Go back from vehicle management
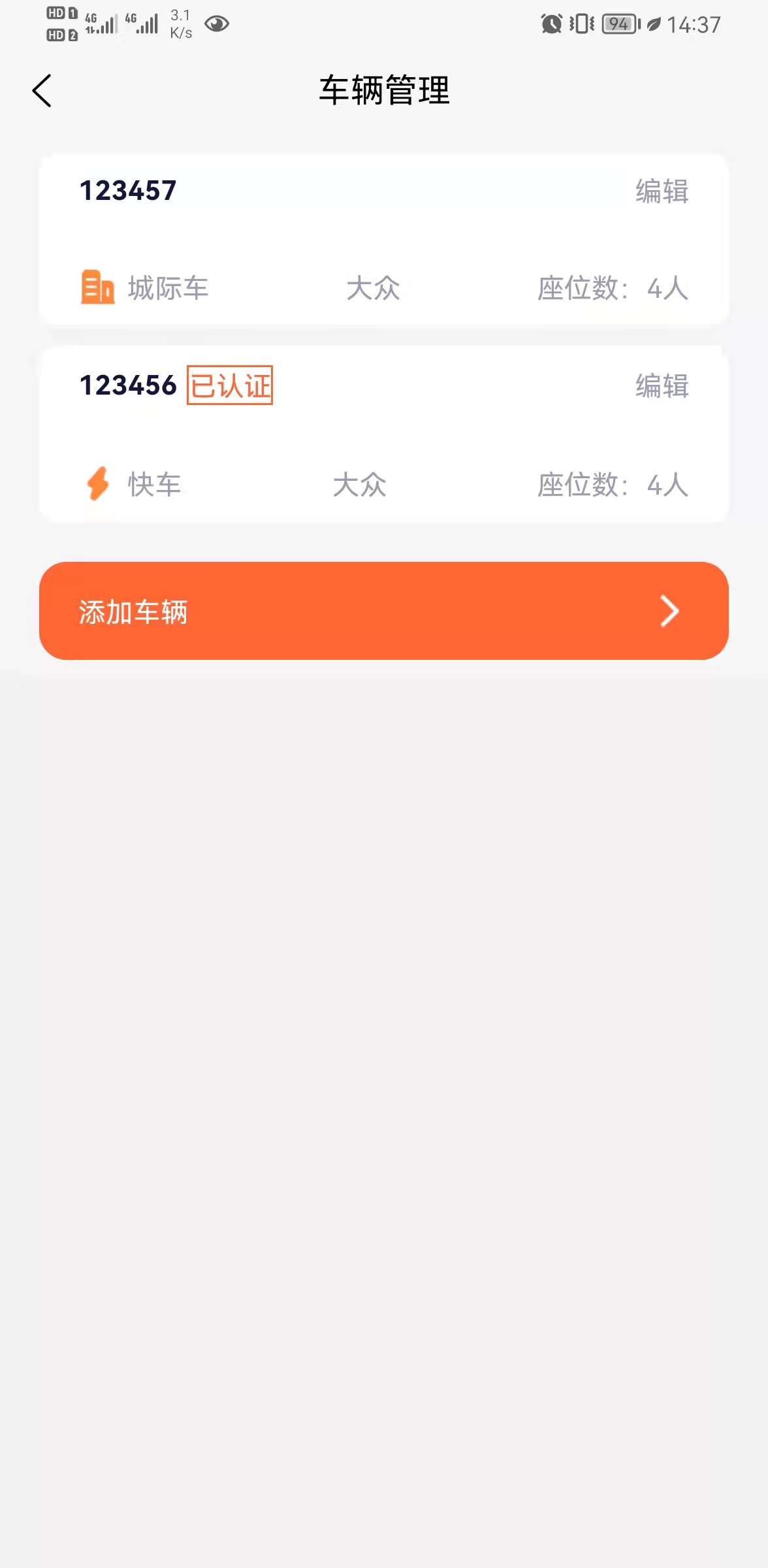768x1568 pixels. tap(42, 90)
